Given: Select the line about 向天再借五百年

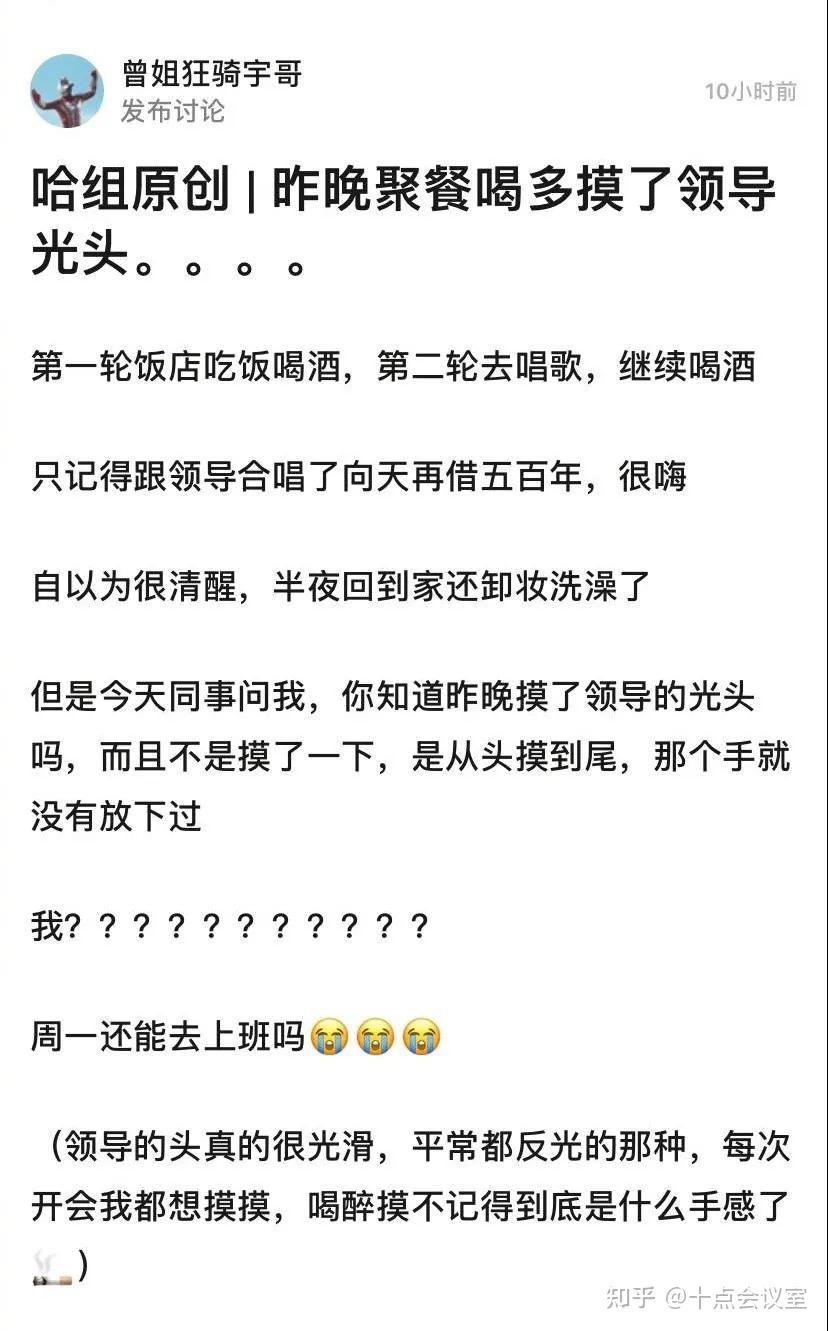Looking at the screenshot, I should (358, 477).
